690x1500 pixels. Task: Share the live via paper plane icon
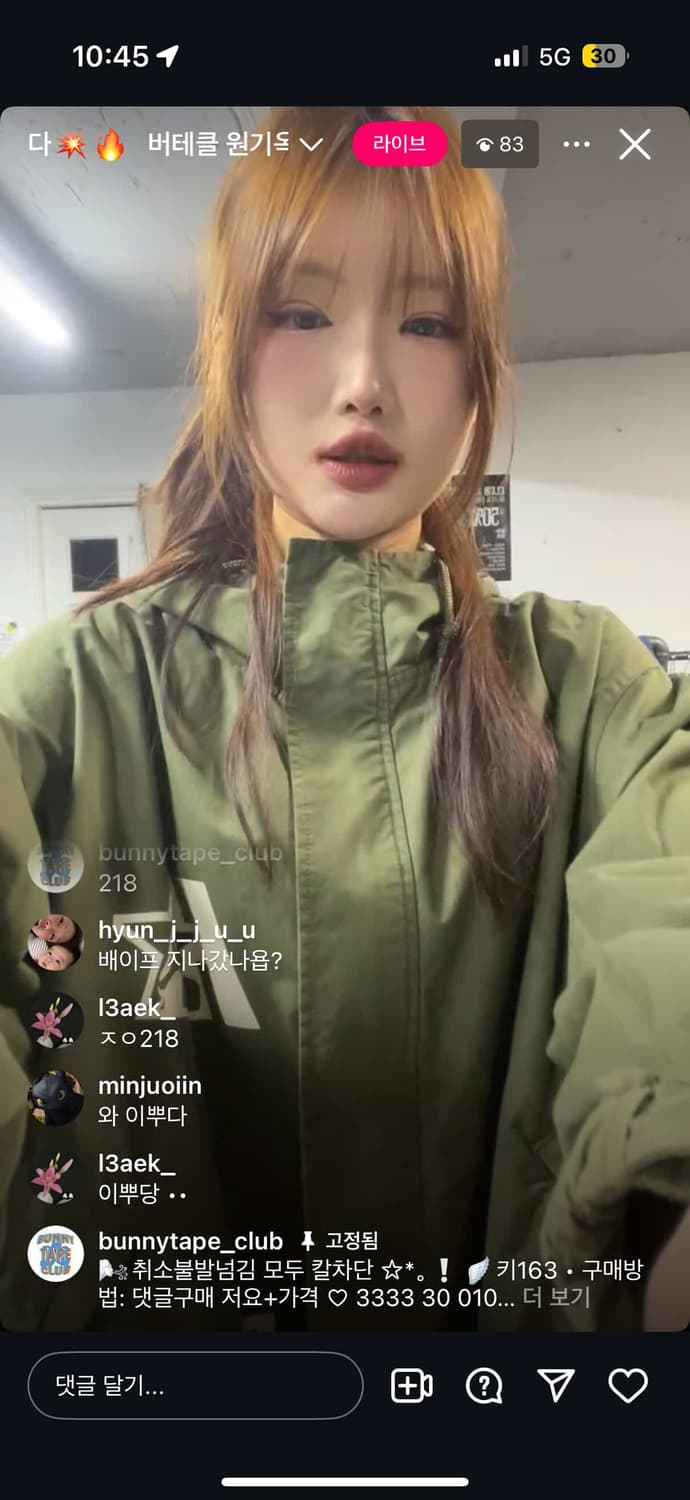tap(556, 1385)
